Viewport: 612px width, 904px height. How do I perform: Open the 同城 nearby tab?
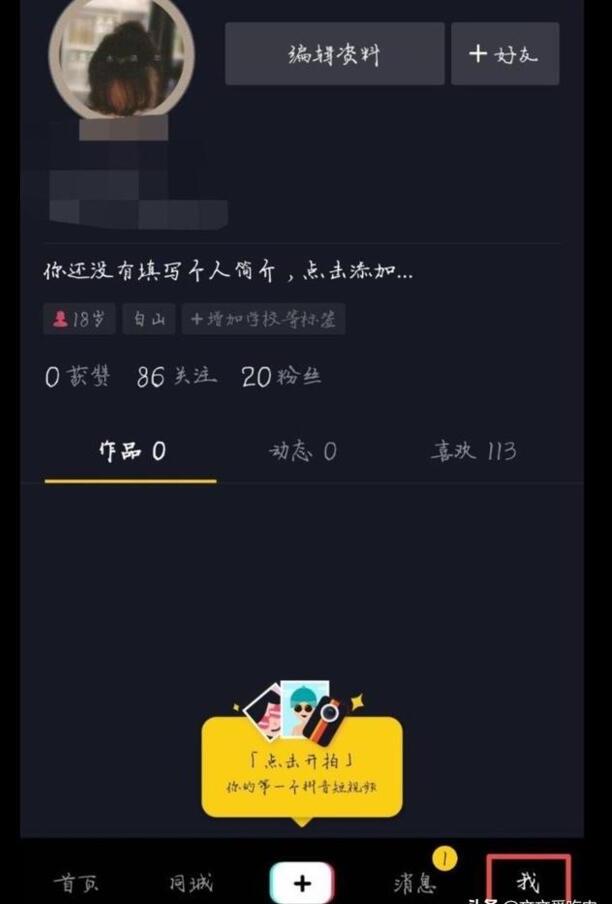point(190,883)
